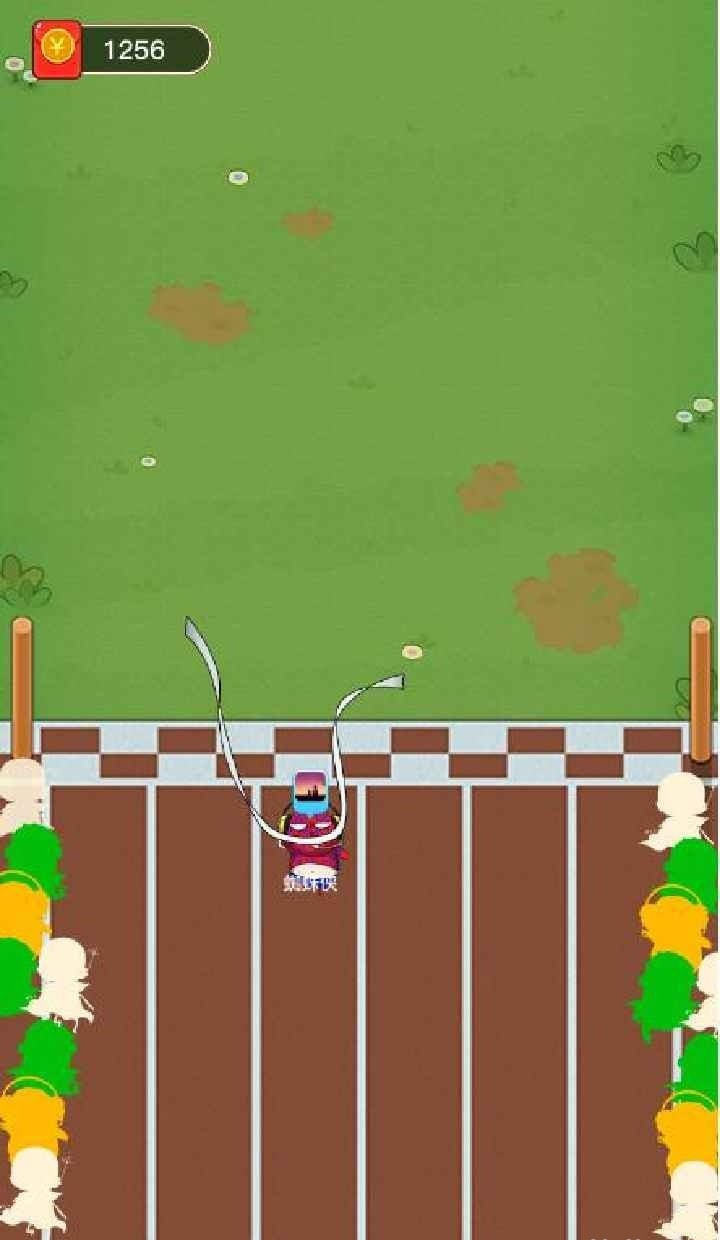
Task: Open the red envelope coin balance
Action: tap(120, 50)
